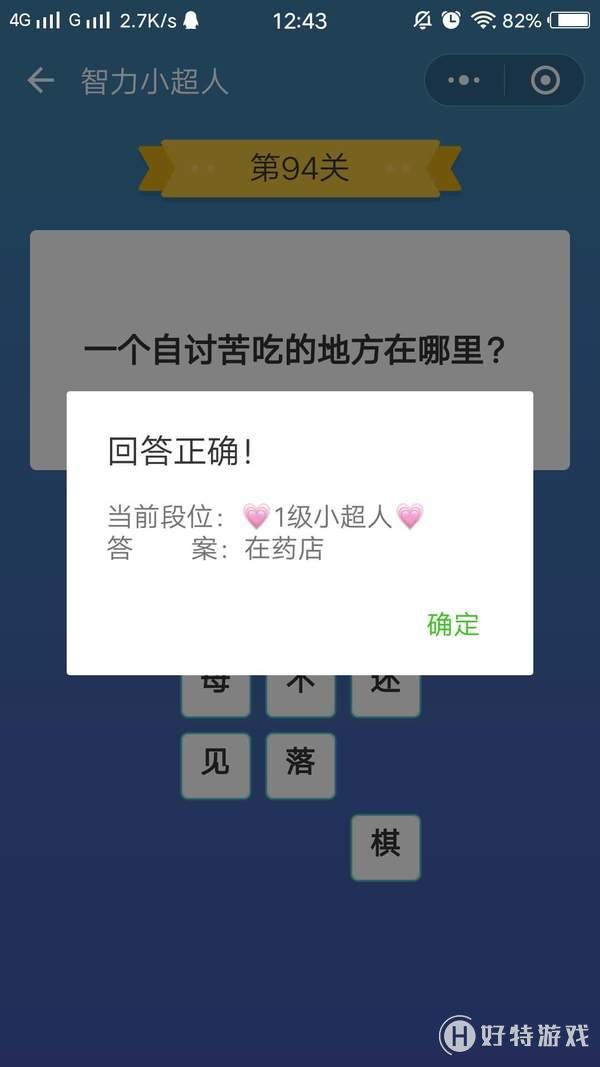
Task: Tap 确定 to confirm the correct answer
Action: click(x=453, y=625)
